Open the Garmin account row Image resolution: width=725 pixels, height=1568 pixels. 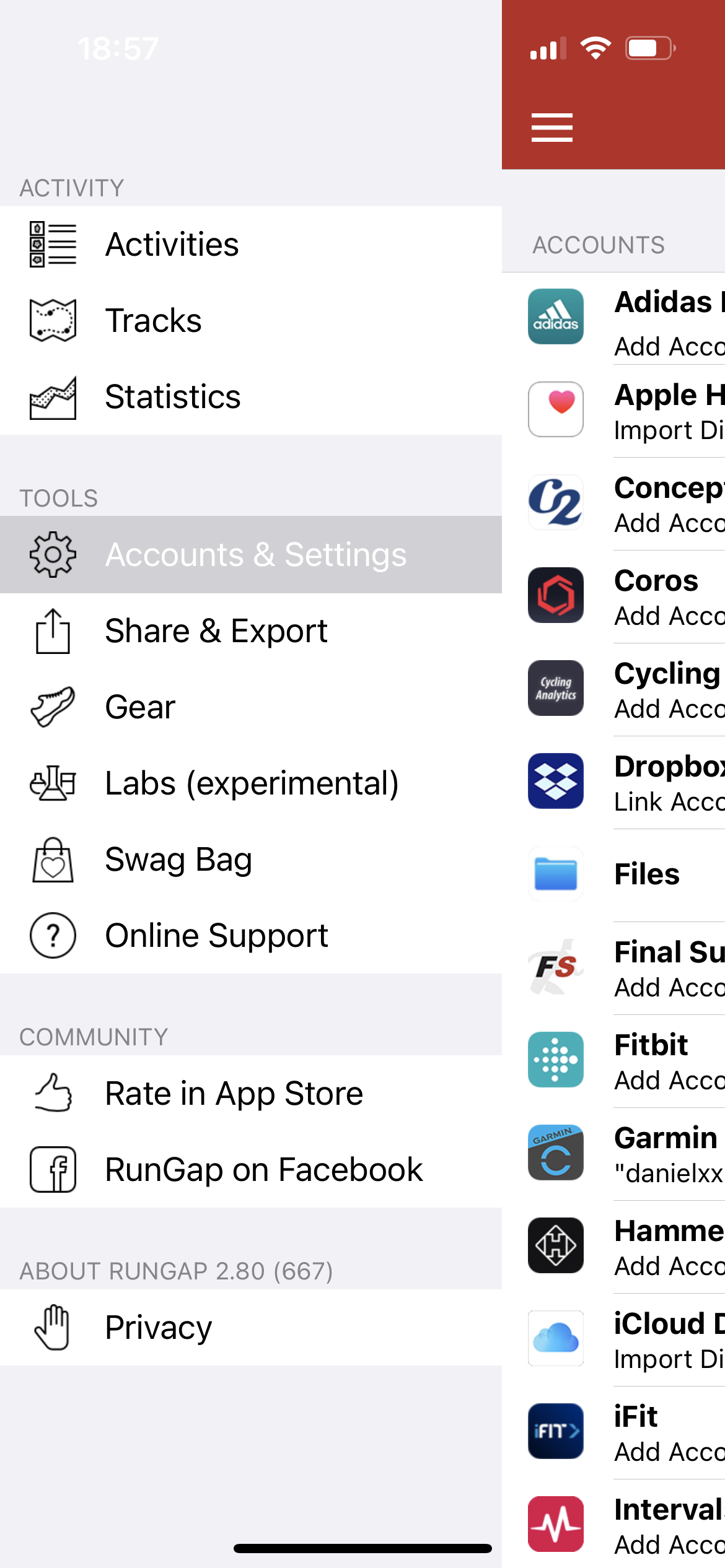(613, 1154)
